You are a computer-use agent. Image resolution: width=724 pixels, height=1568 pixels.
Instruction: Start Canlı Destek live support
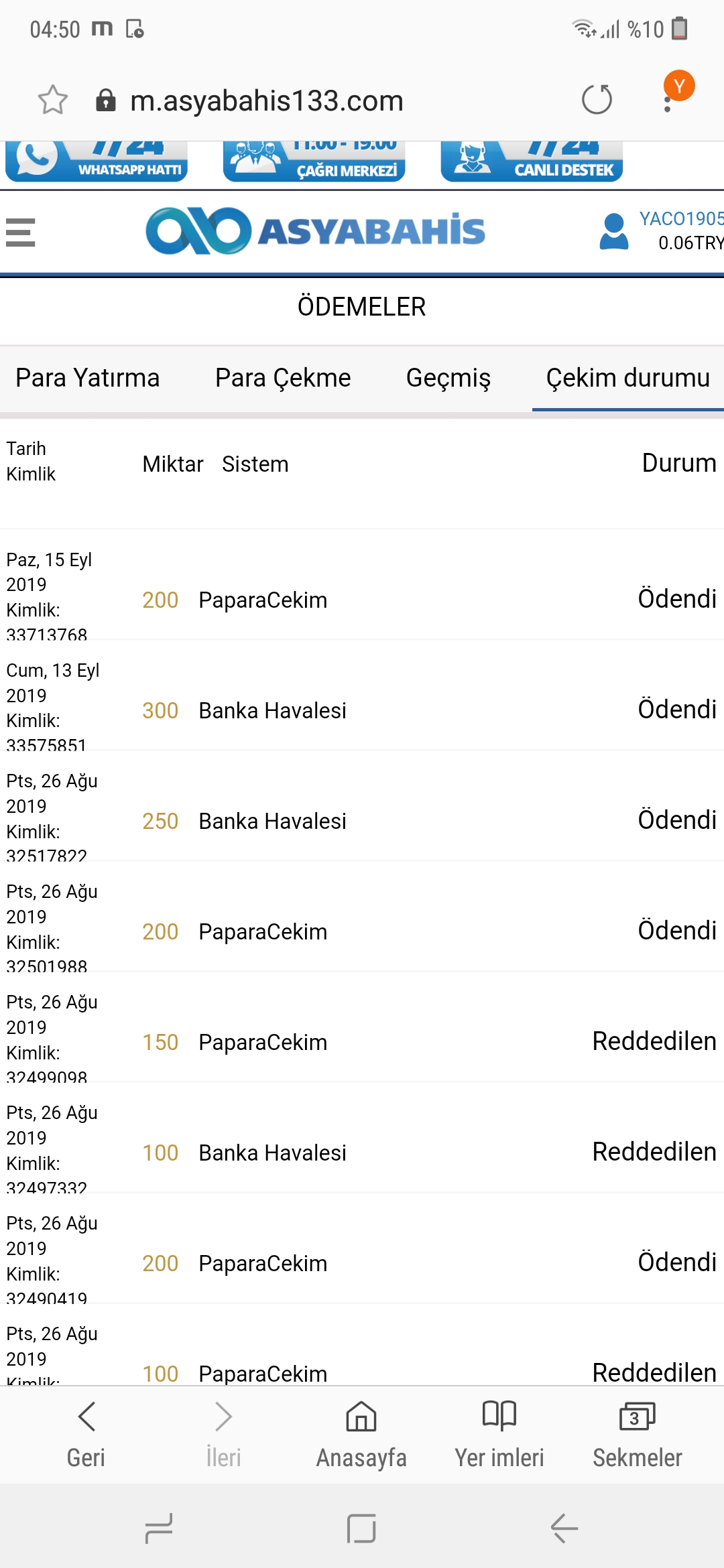pos(532,161)
